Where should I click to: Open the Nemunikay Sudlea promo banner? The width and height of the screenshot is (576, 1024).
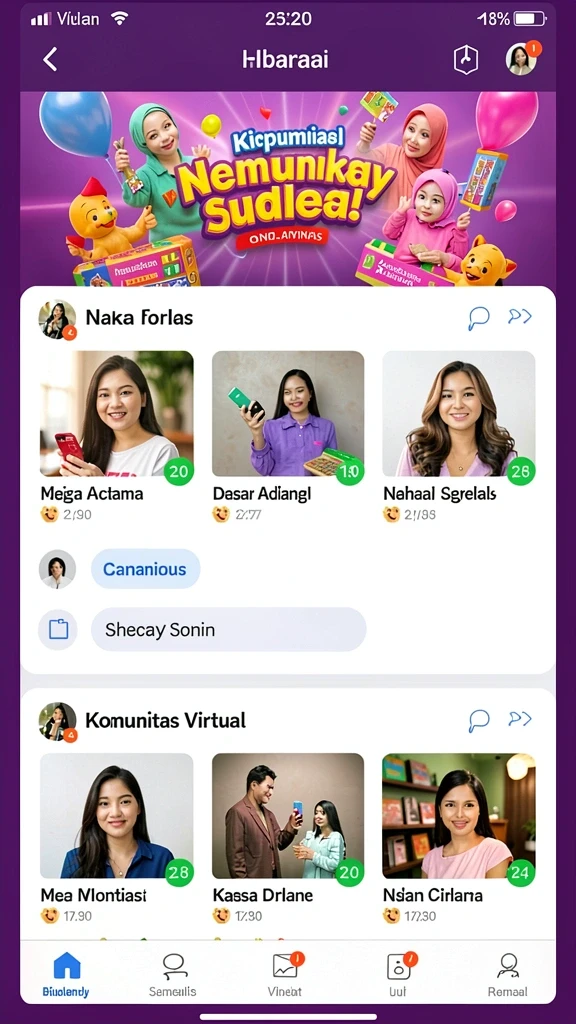[288, 189]
